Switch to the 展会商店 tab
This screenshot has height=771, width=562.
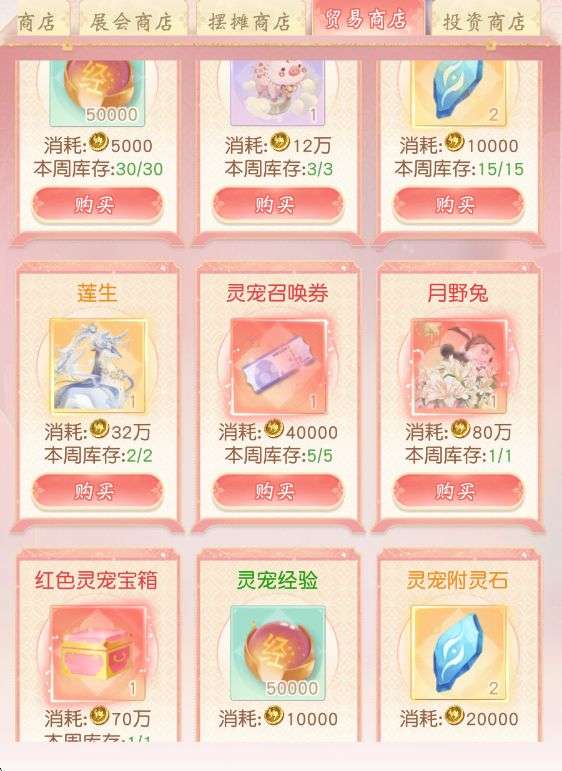tap(132, 20)
